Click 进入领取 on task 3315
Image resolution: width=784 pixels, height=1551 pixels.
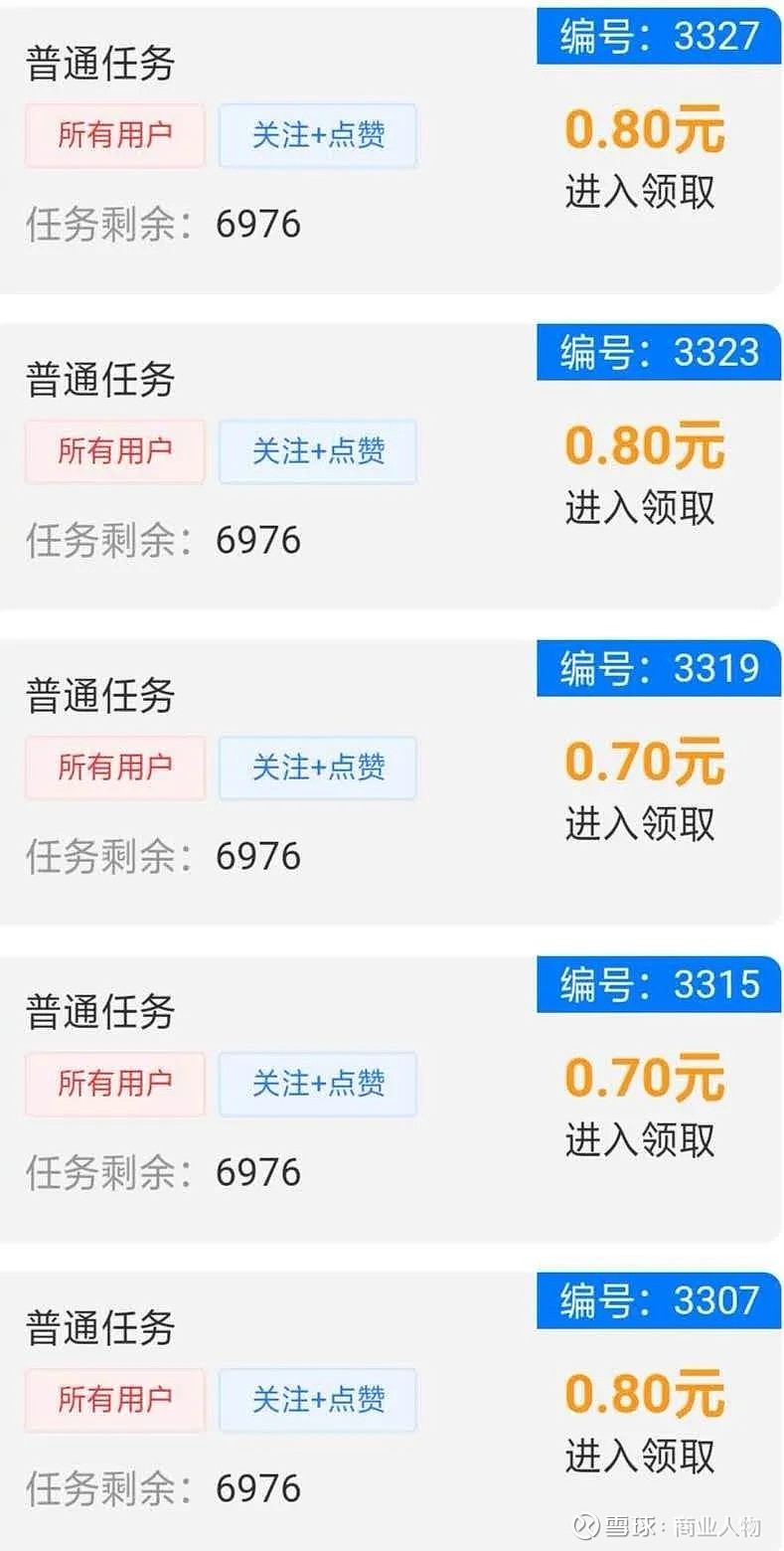click(642, 1141)
